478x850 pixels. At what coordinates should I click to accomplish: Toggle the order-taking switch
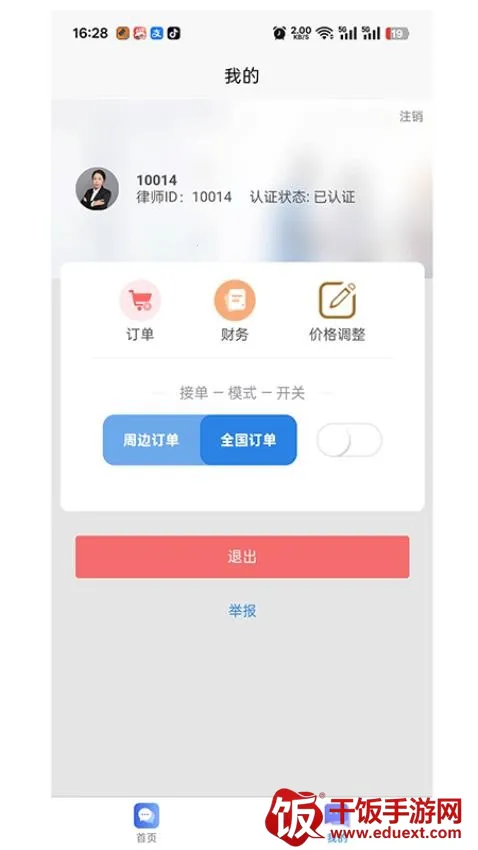[349, 440]
